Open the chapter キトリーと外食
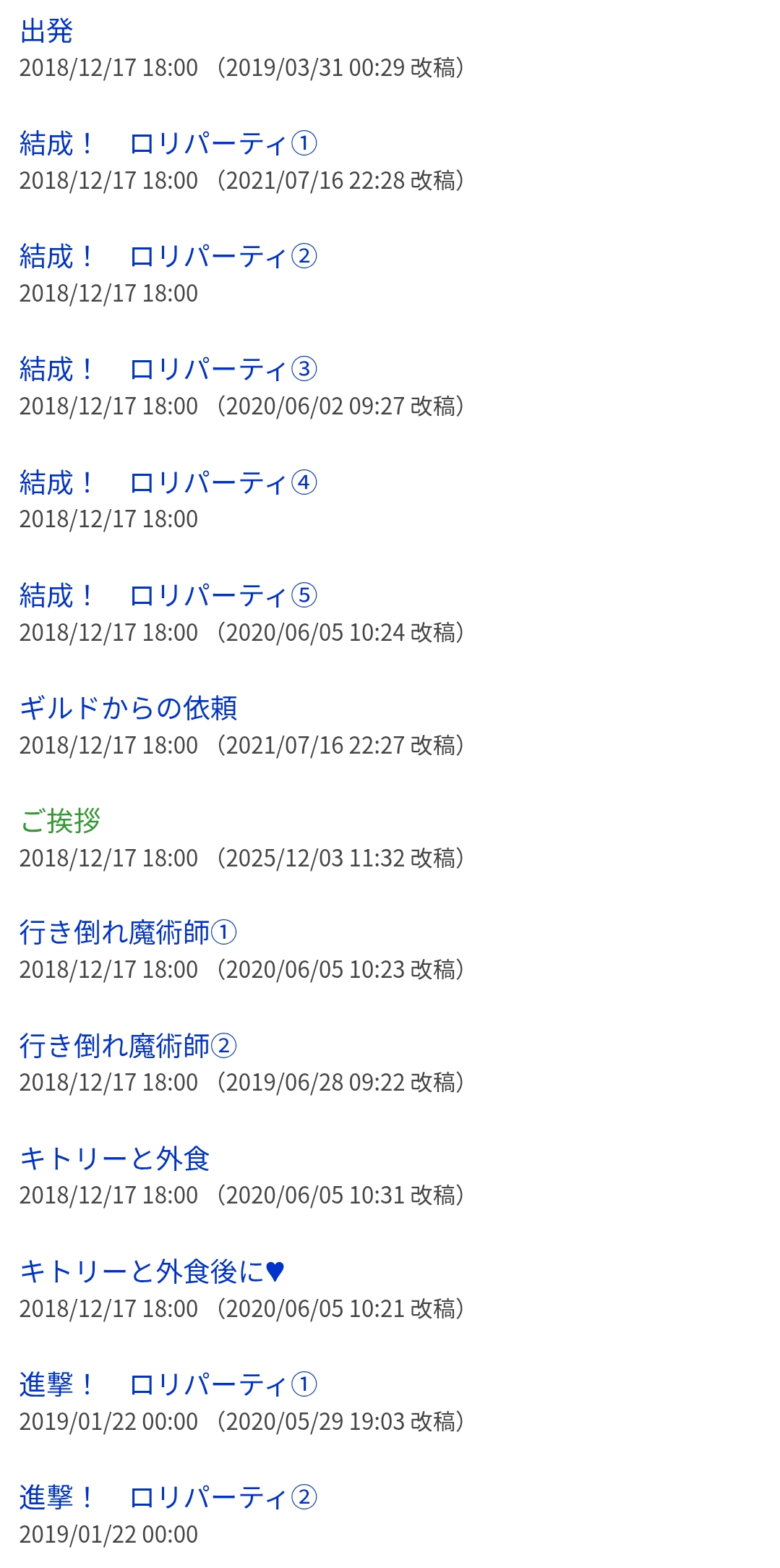The width and height of the screenshot is (780, 1568). (x=114, y=1159)
